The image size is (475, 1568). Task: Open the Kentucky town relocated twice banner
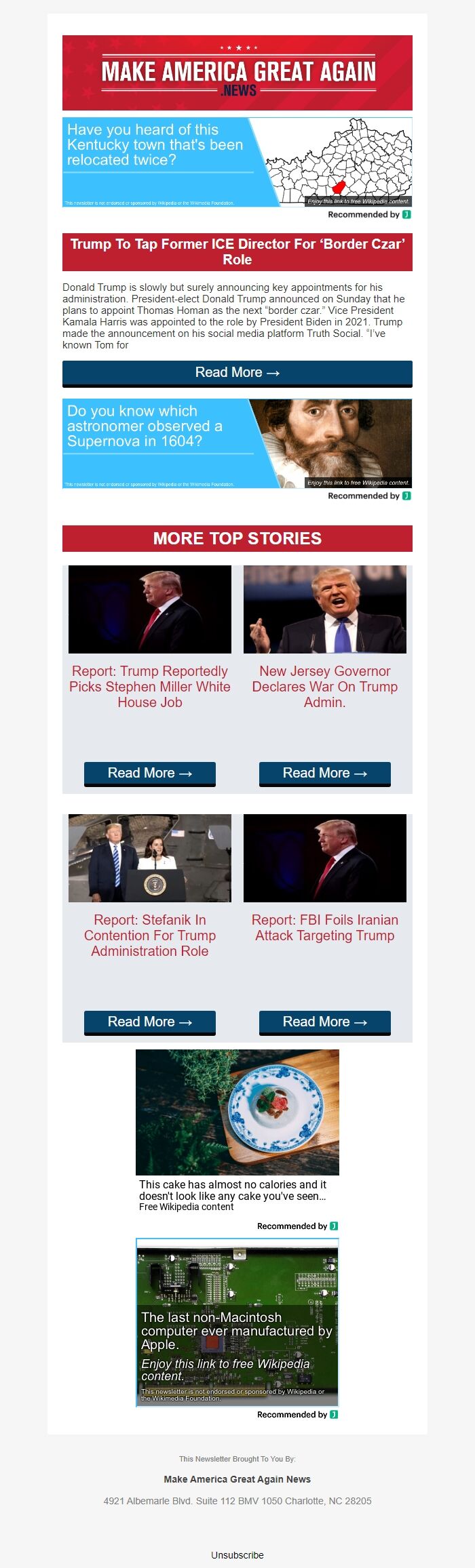pos(237,162)
